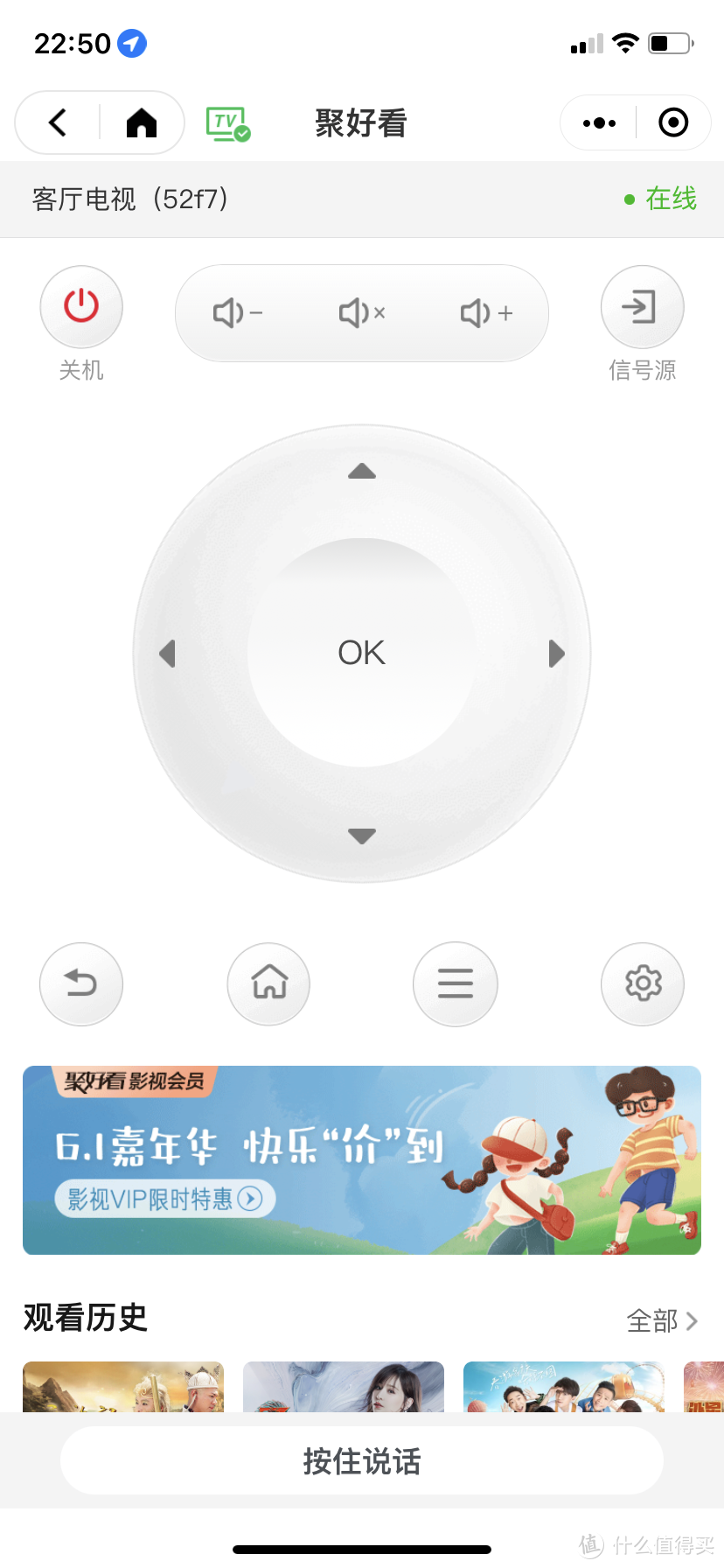Open the remote settings gear

(642, 983)
